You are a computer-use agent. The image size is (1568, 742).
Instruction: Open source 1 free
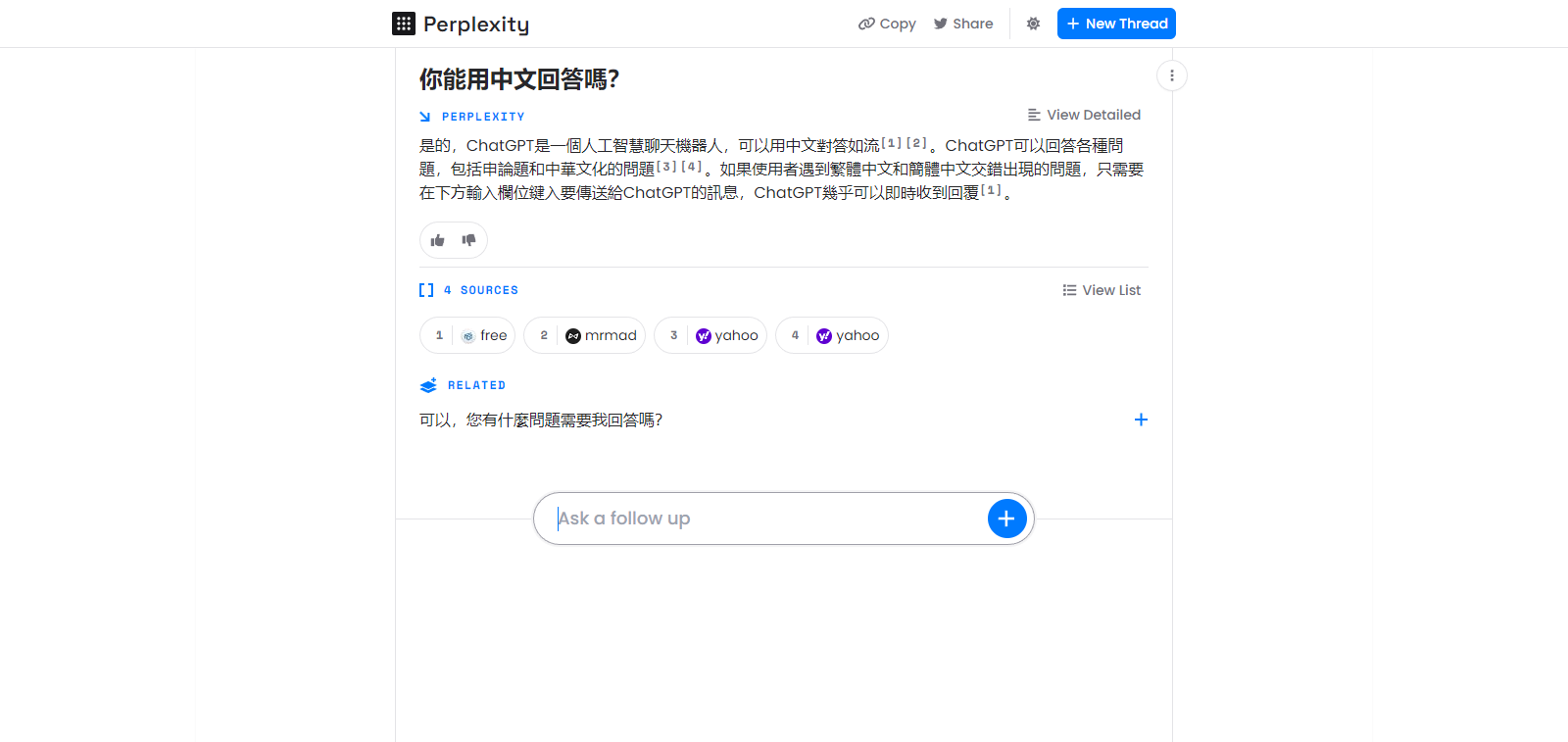pyautogui.click(x=467, y=335)
